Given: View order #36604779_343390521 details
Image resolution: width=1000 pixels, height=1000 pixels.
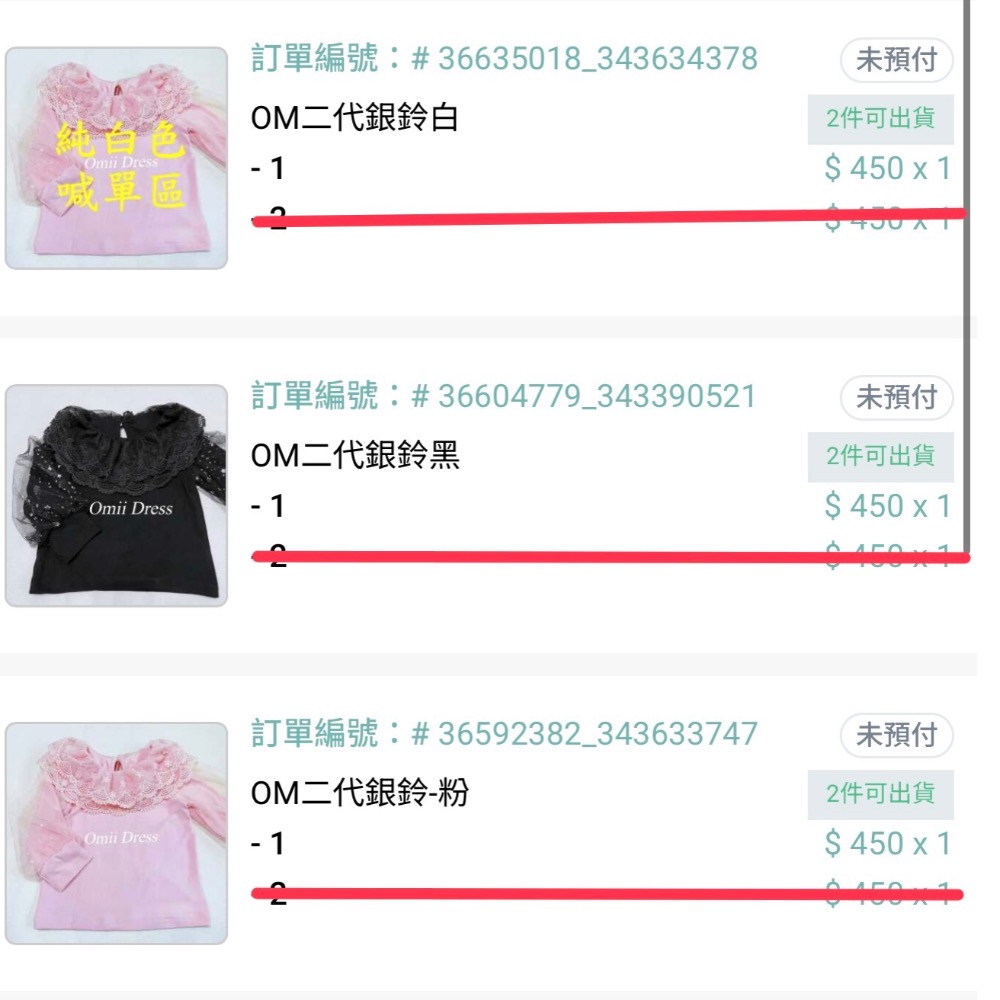Looking at the screenshot, I should 504,397.
